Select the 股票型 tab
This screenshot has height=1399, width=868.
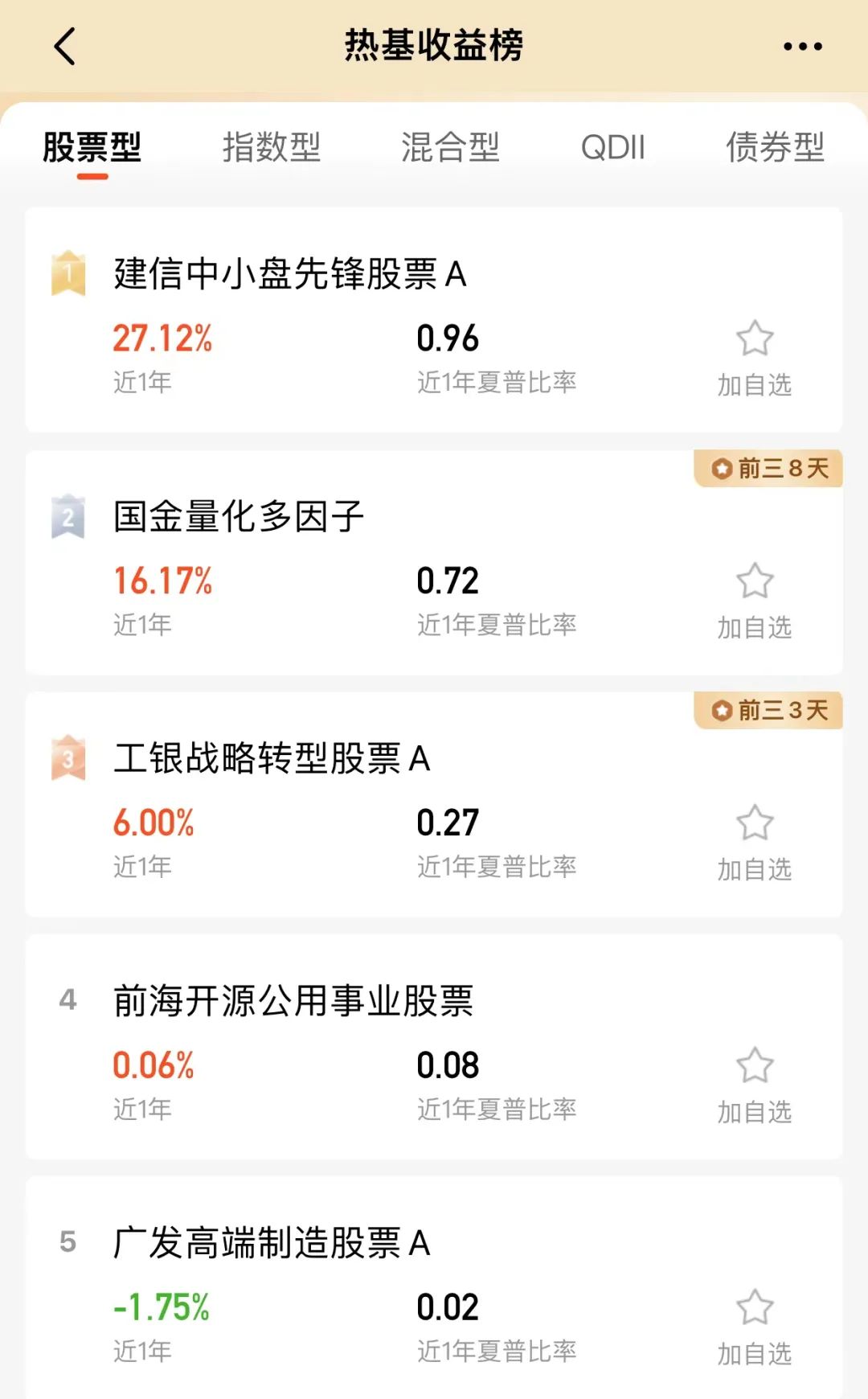[x=92, y=147]
